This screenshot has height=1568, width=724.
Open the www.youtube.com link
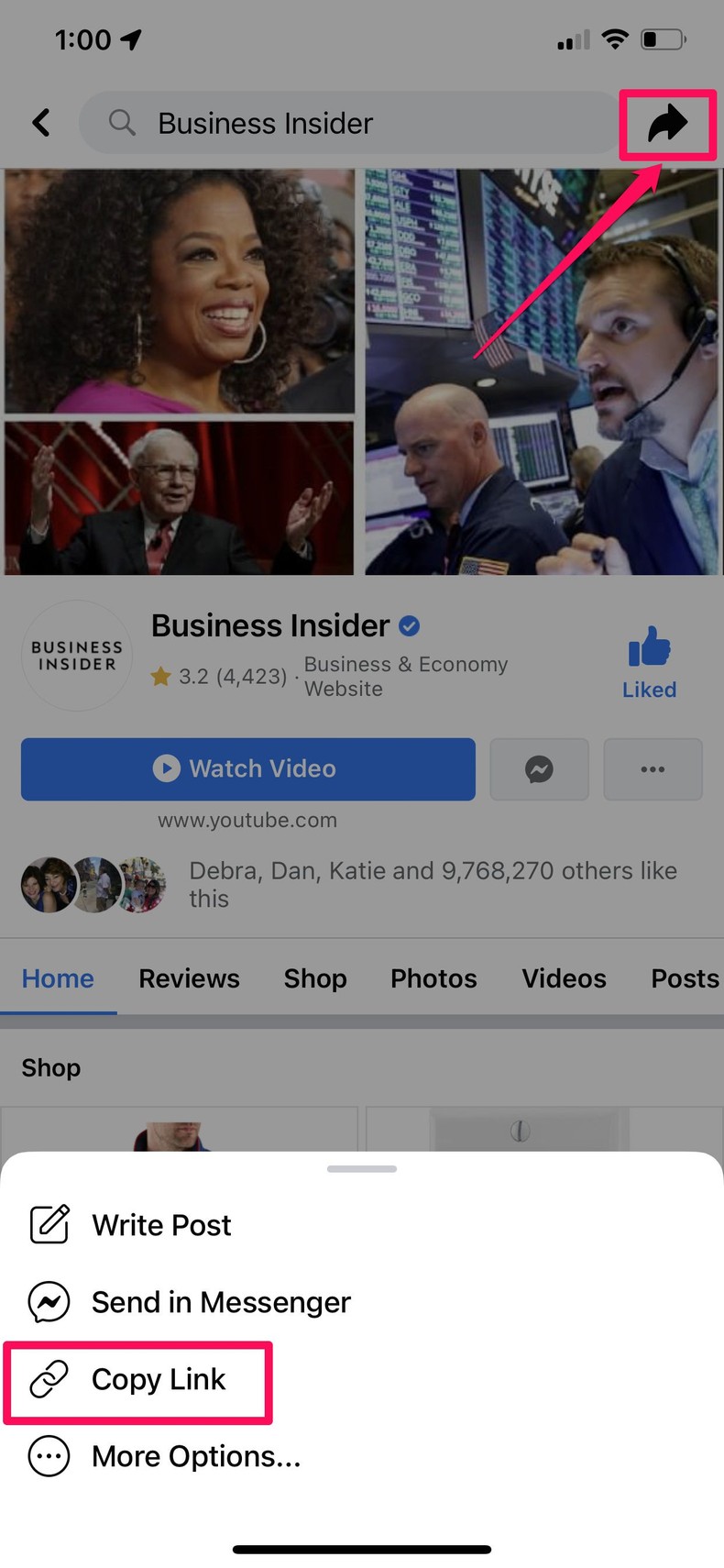[x=247, y=820]
